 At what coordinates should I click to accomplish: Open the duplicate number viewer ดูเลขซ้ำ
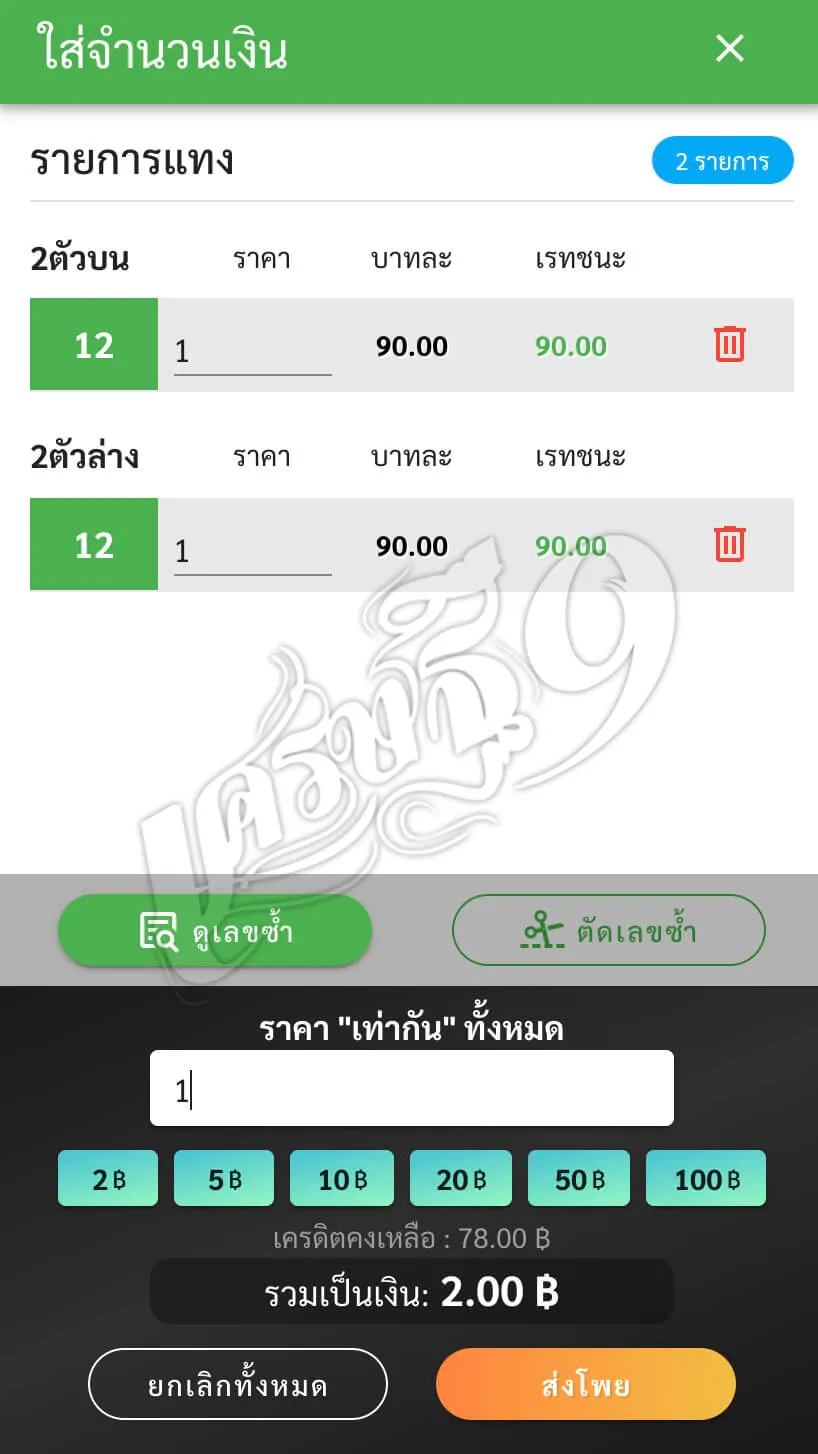[214, 929]
